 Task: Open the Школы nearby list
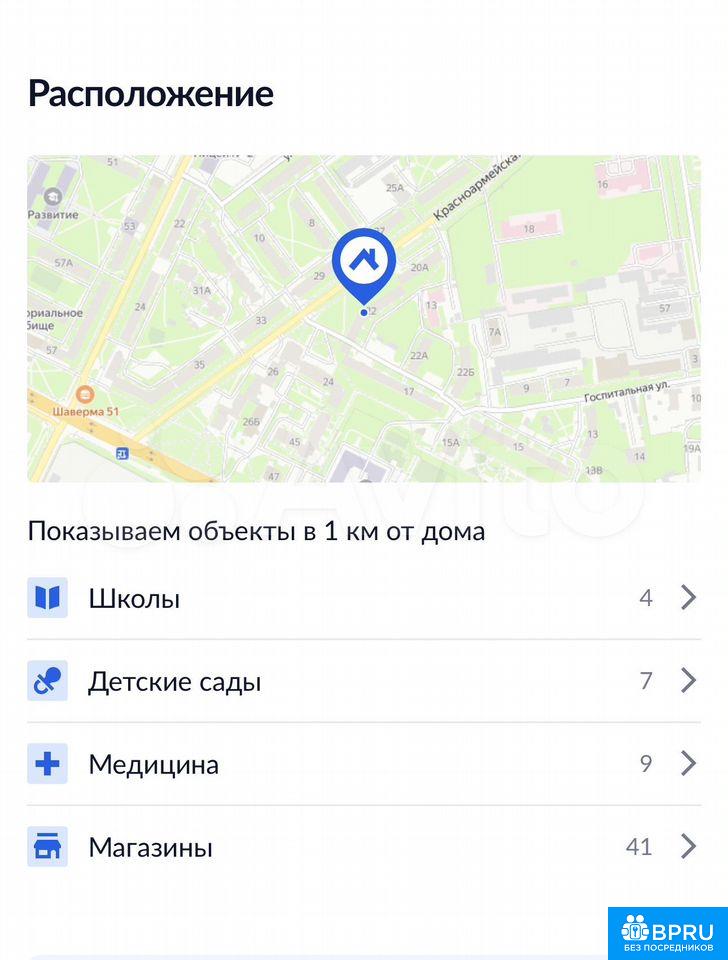point(363,598)
